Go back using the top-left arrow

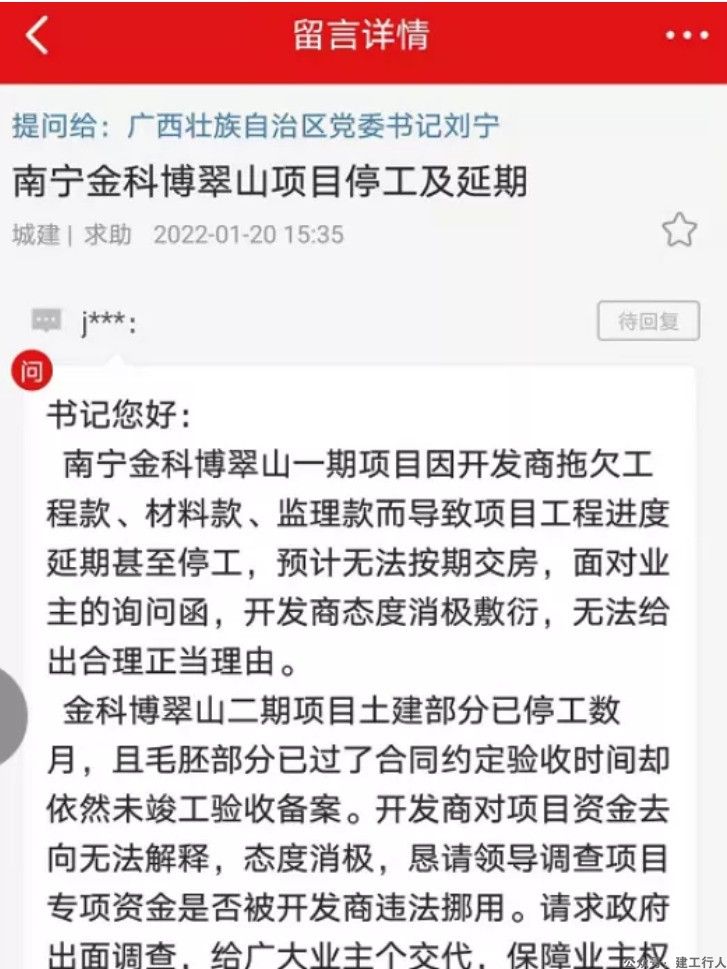pyautogui.click(x=37, y=35)
